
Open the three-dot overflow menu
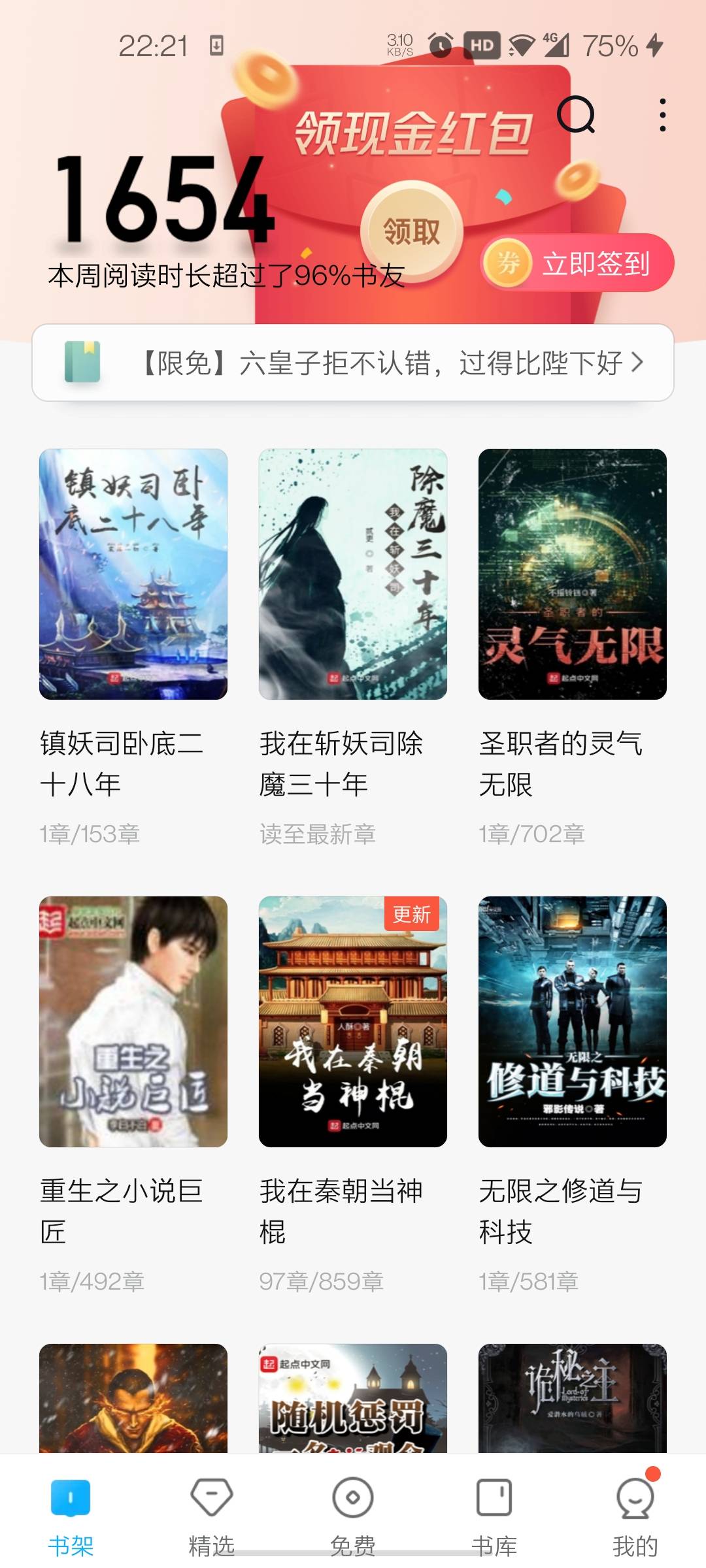[x=662, y=115]
